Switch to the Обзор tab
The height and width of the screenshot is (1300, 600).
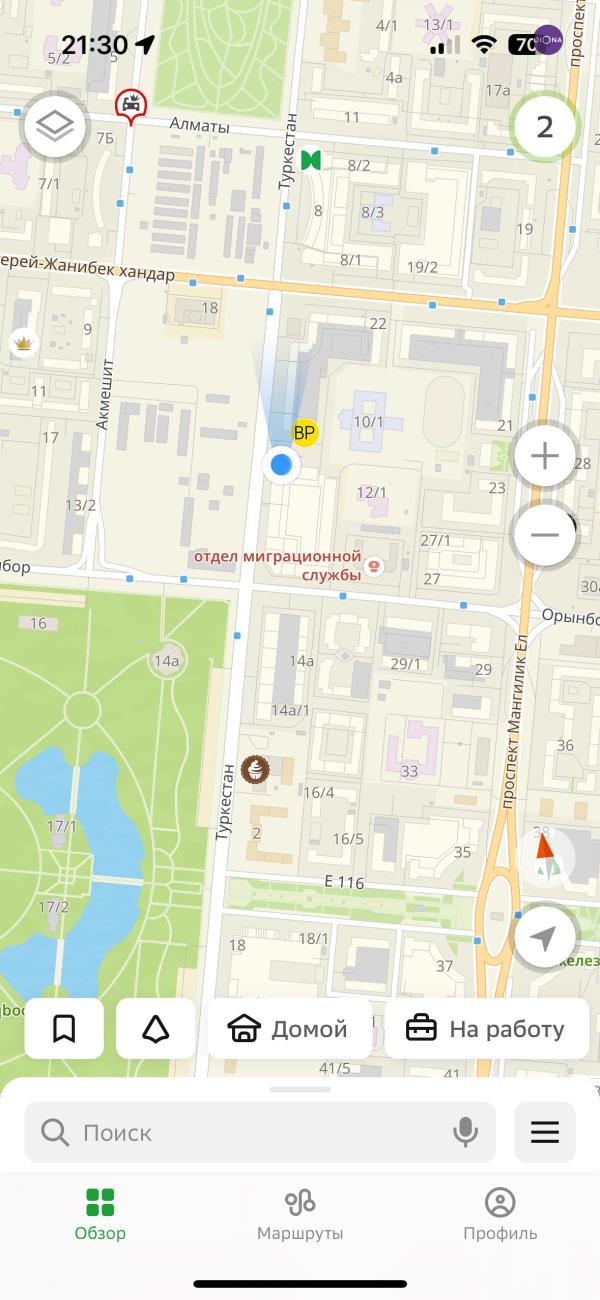click(100, 1213)
